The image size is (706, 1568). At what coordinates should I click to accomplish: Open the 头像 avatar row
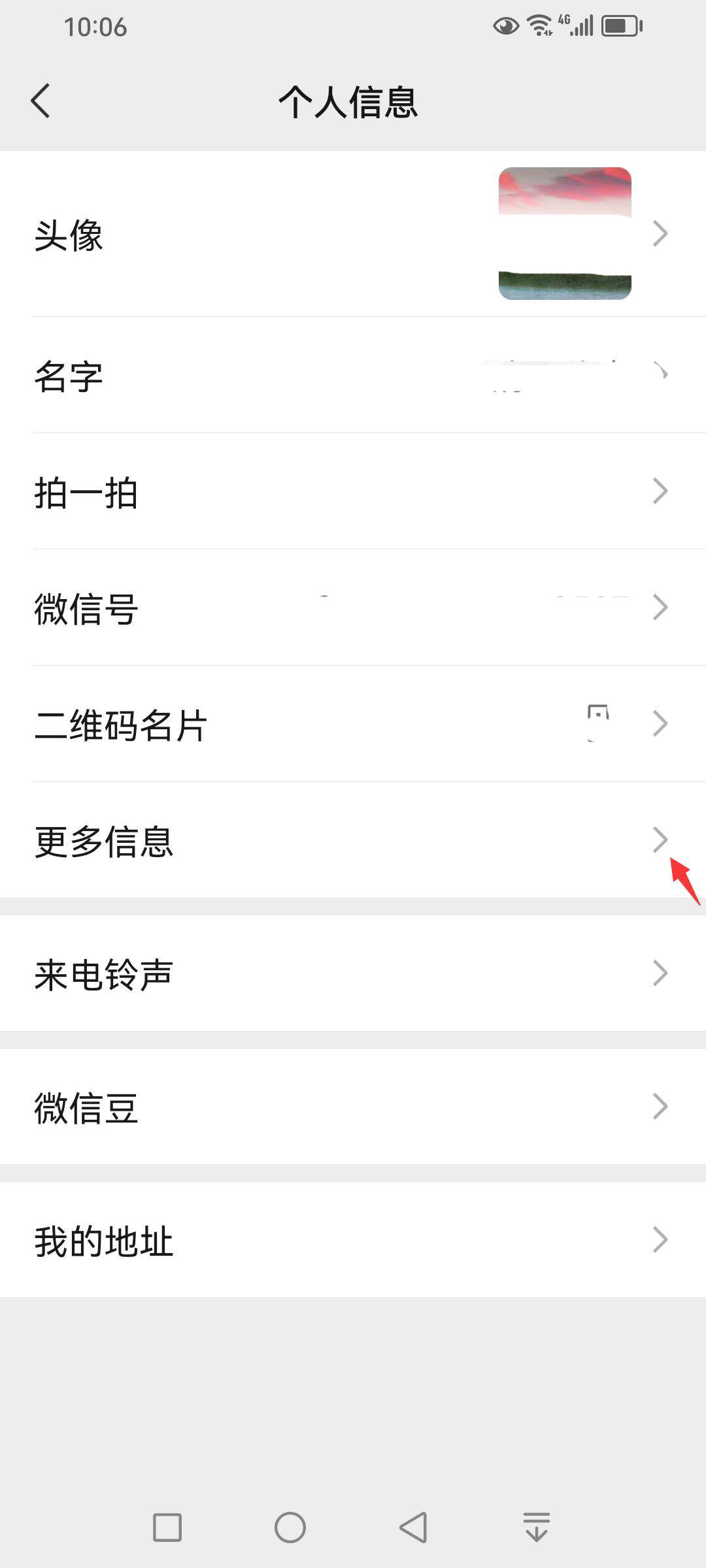tap(353, 234)
